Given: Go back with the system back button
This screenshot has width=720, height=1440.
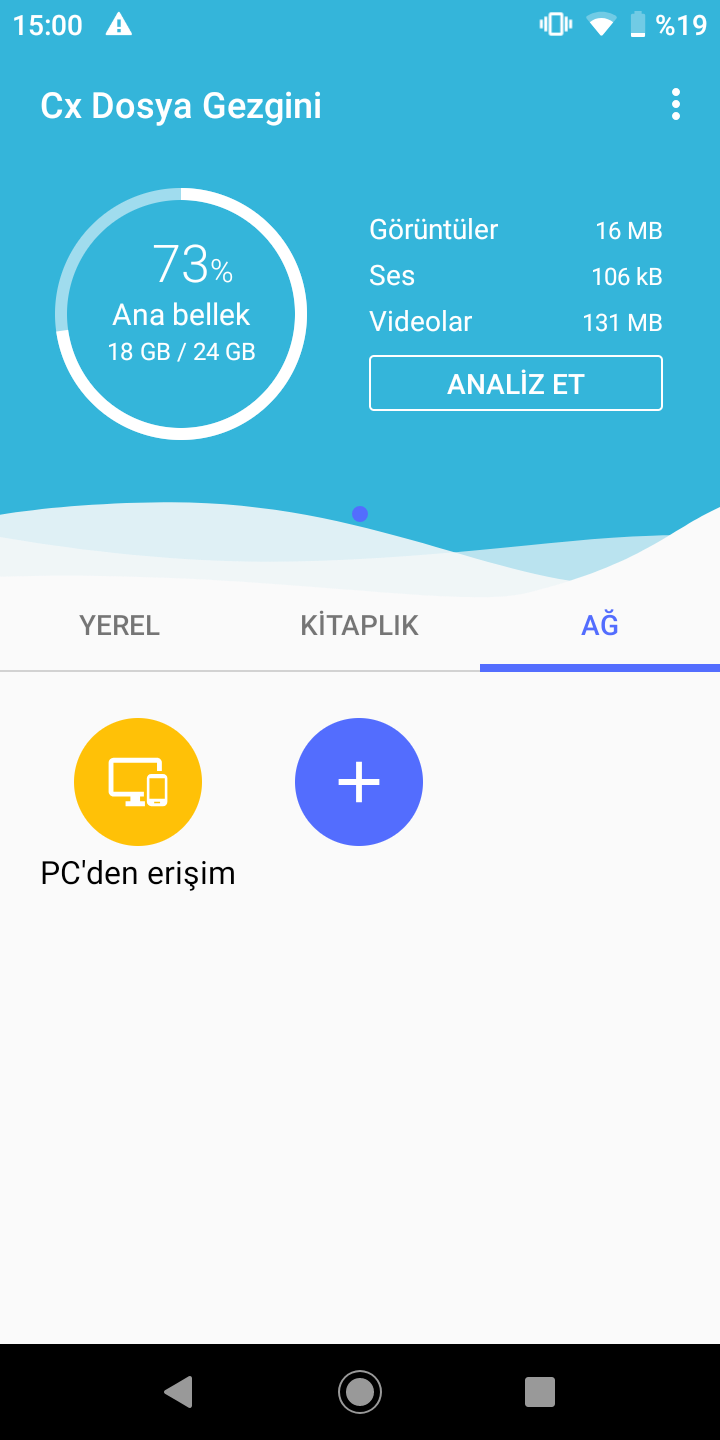Looking at the screenshot, I should (x=178, y=1391).
